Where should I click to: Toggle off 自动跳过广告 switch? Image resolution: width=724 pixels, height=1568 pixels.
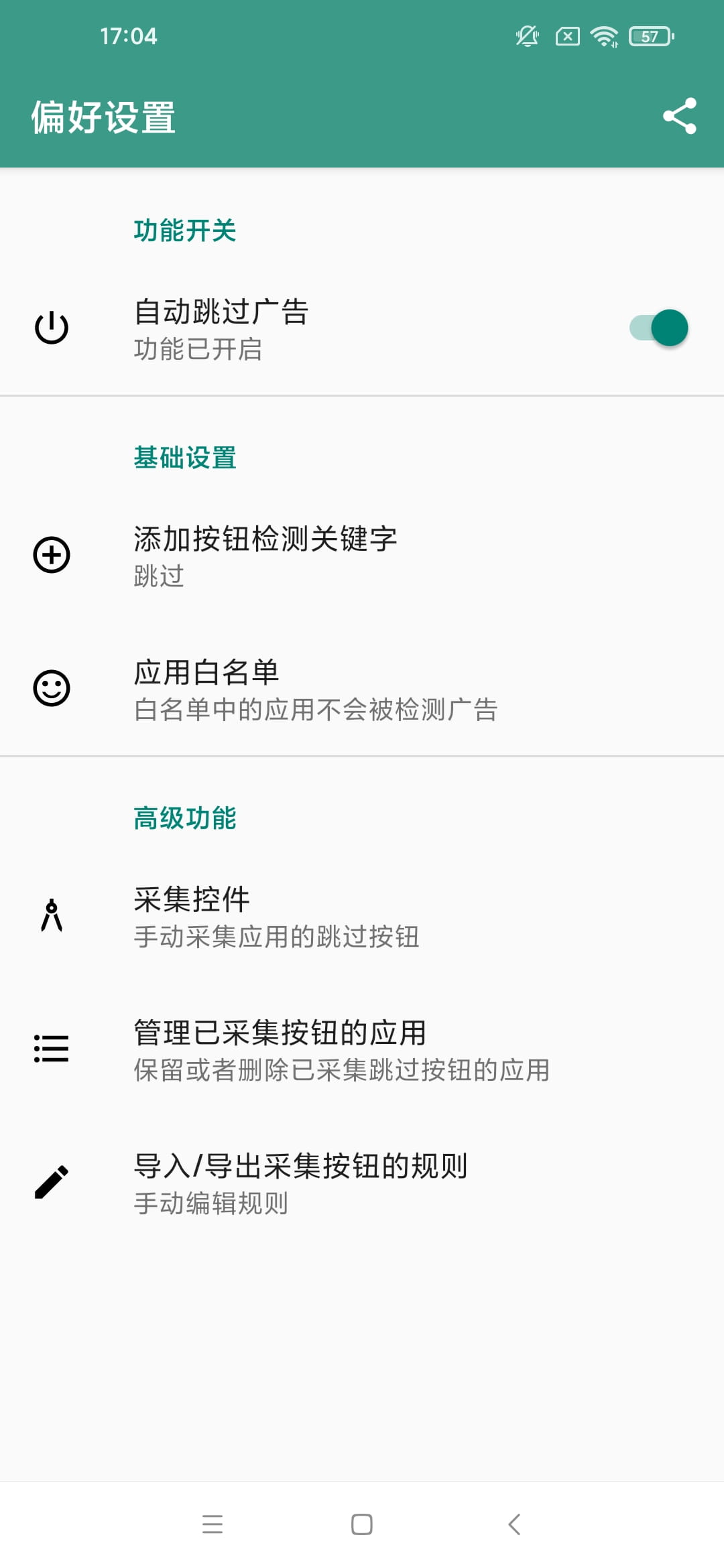point(658,328)
